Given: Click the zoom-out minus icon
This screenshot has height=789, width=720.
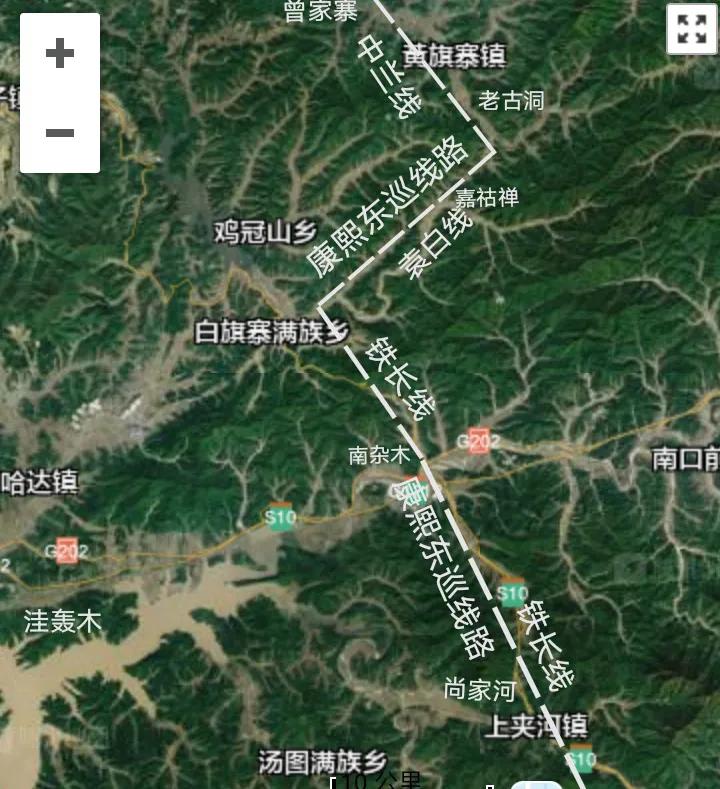Looking at the screenshot, I should coord(60,130).
